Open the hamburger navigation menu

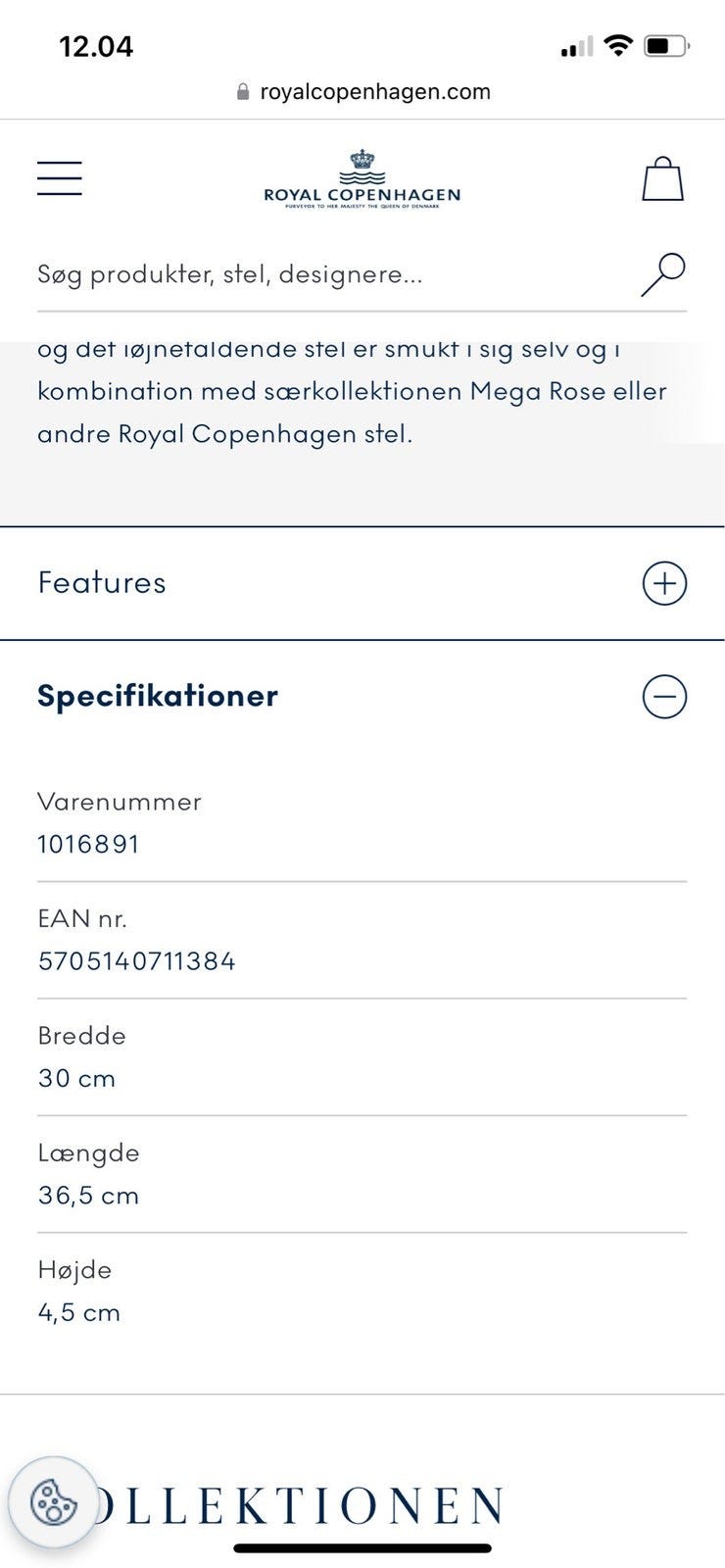(x=60, y=179)
